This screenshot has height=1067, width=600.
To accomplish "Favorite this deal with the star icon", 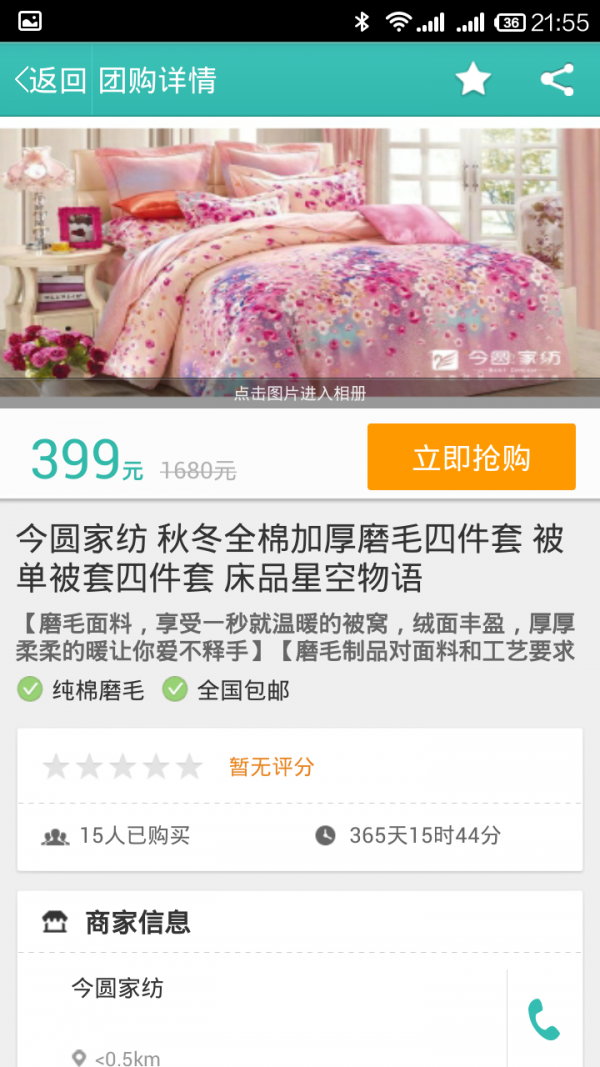I will 473,79.
